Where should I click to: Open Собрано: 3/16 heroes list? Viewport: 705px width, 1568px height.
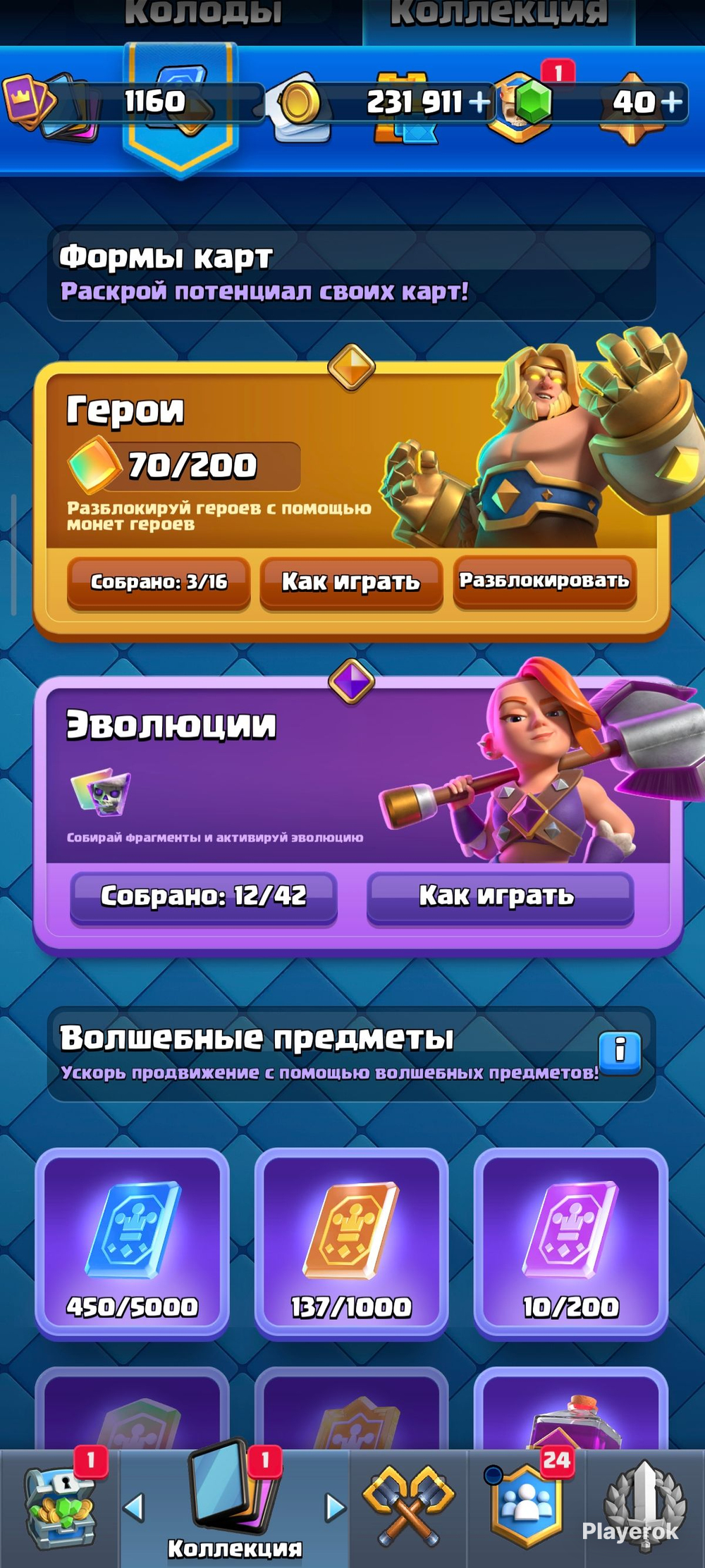tap(159, 582)
